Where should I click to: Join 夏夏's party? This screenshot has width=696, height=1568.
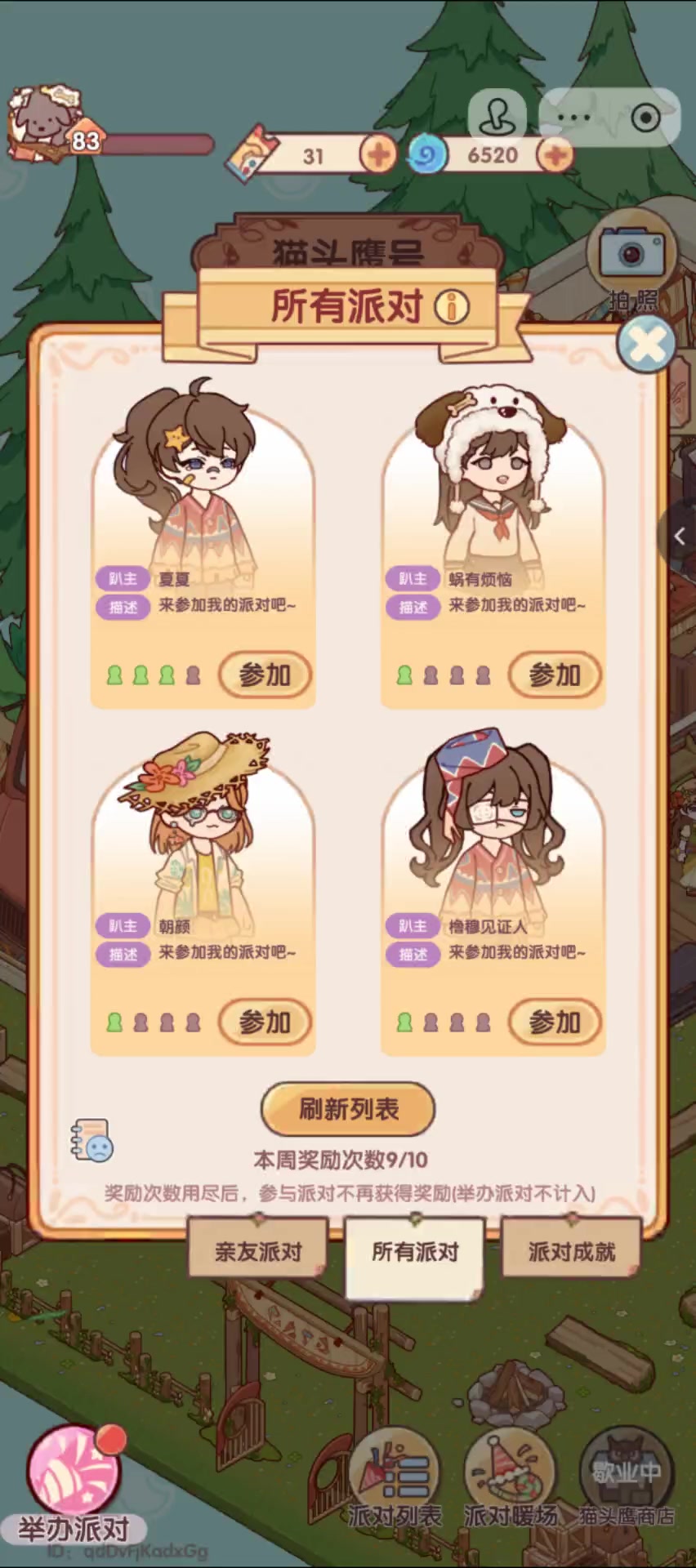coord(265,675)
